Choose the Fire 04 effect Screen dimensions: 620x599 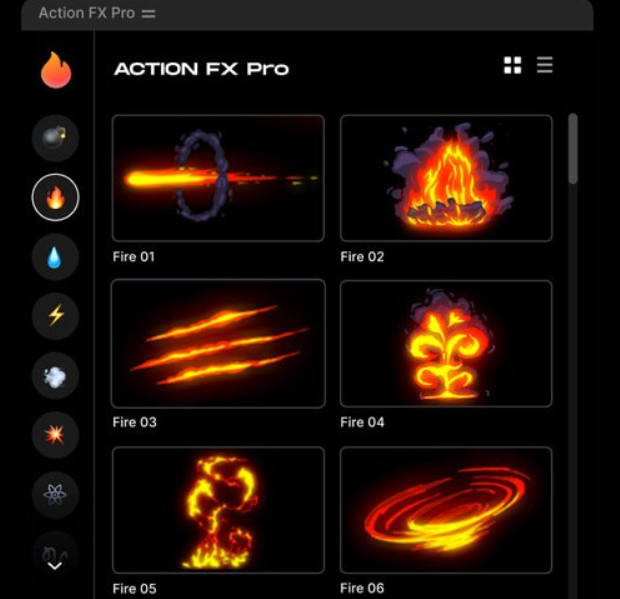(446, 343)
